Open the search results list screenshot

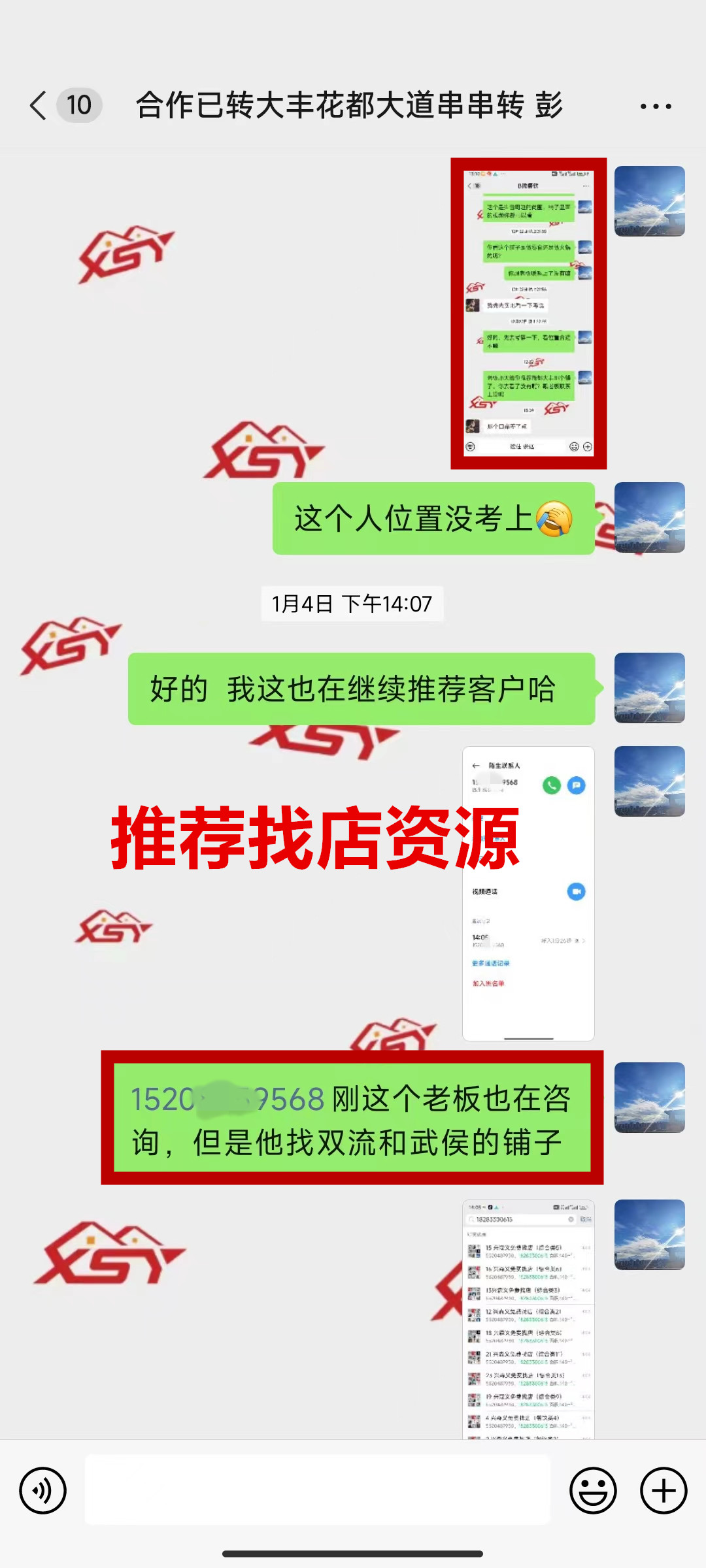528,1320
